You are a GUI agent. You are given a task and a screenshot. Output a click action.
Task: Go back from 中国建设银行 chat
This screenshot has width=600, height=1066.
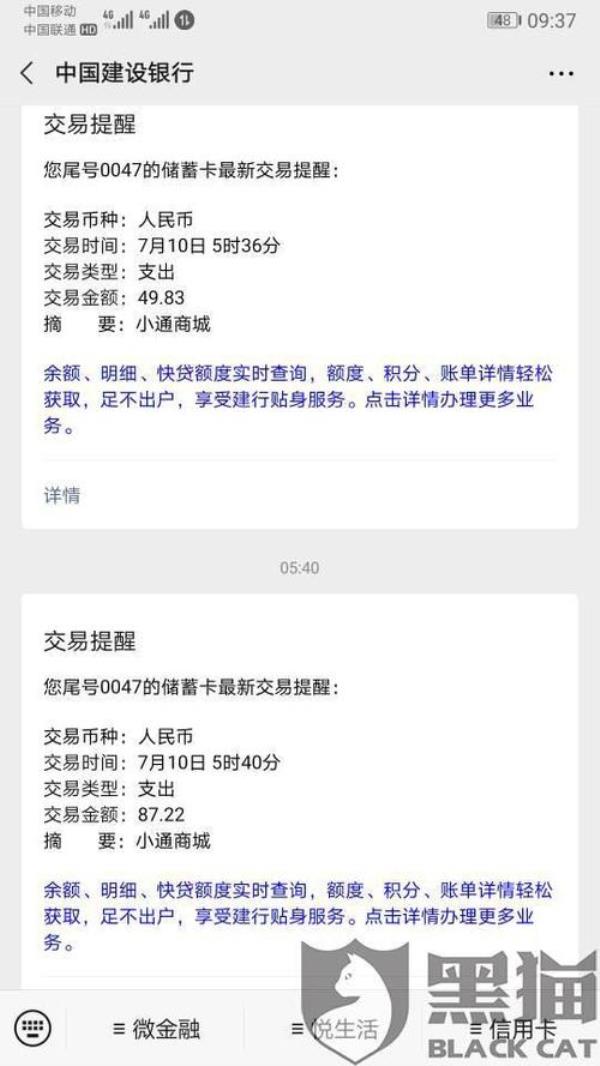[x=27, y=73]
